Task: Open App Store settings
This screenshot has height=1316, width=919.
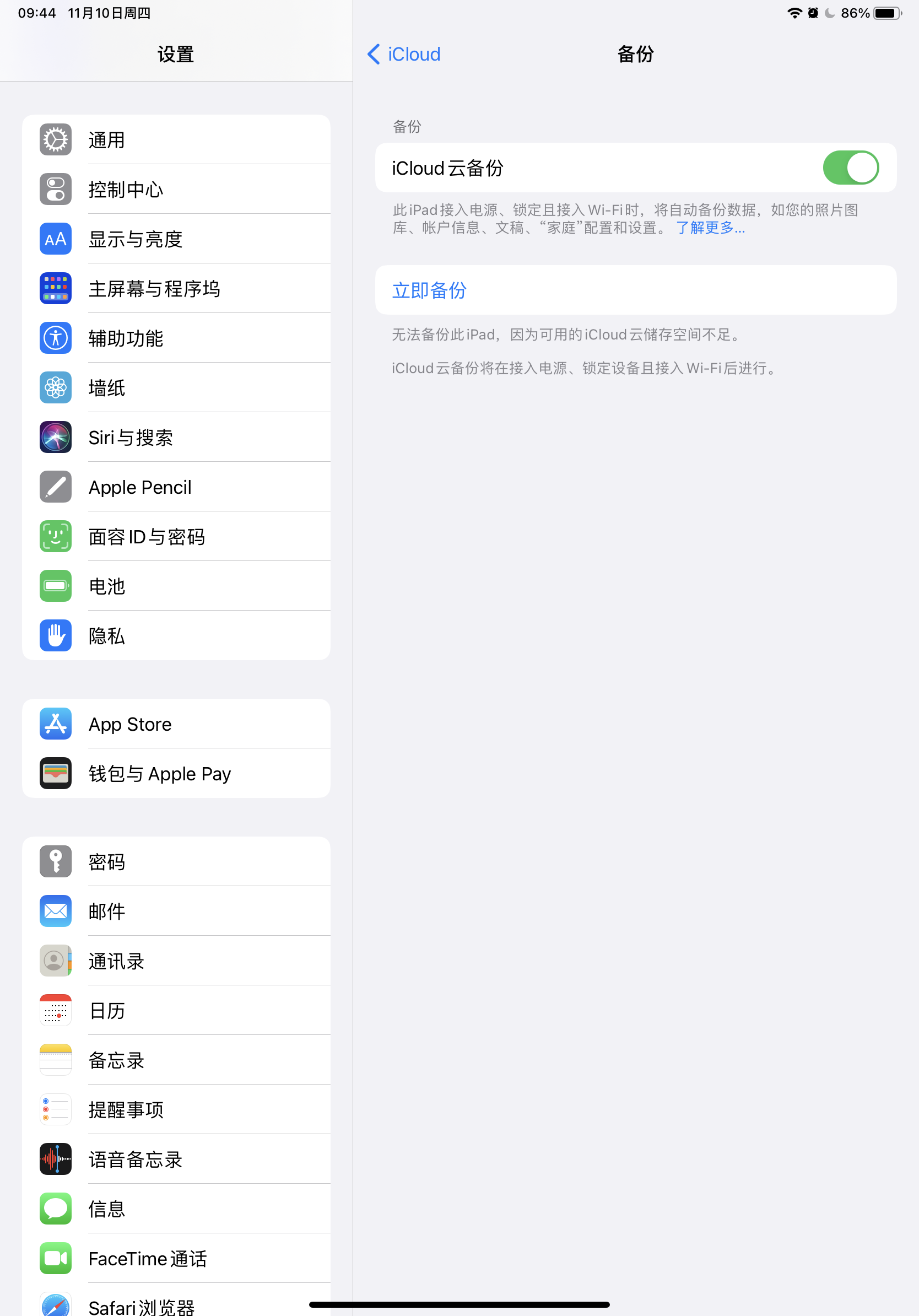Action: pos(176,724)
